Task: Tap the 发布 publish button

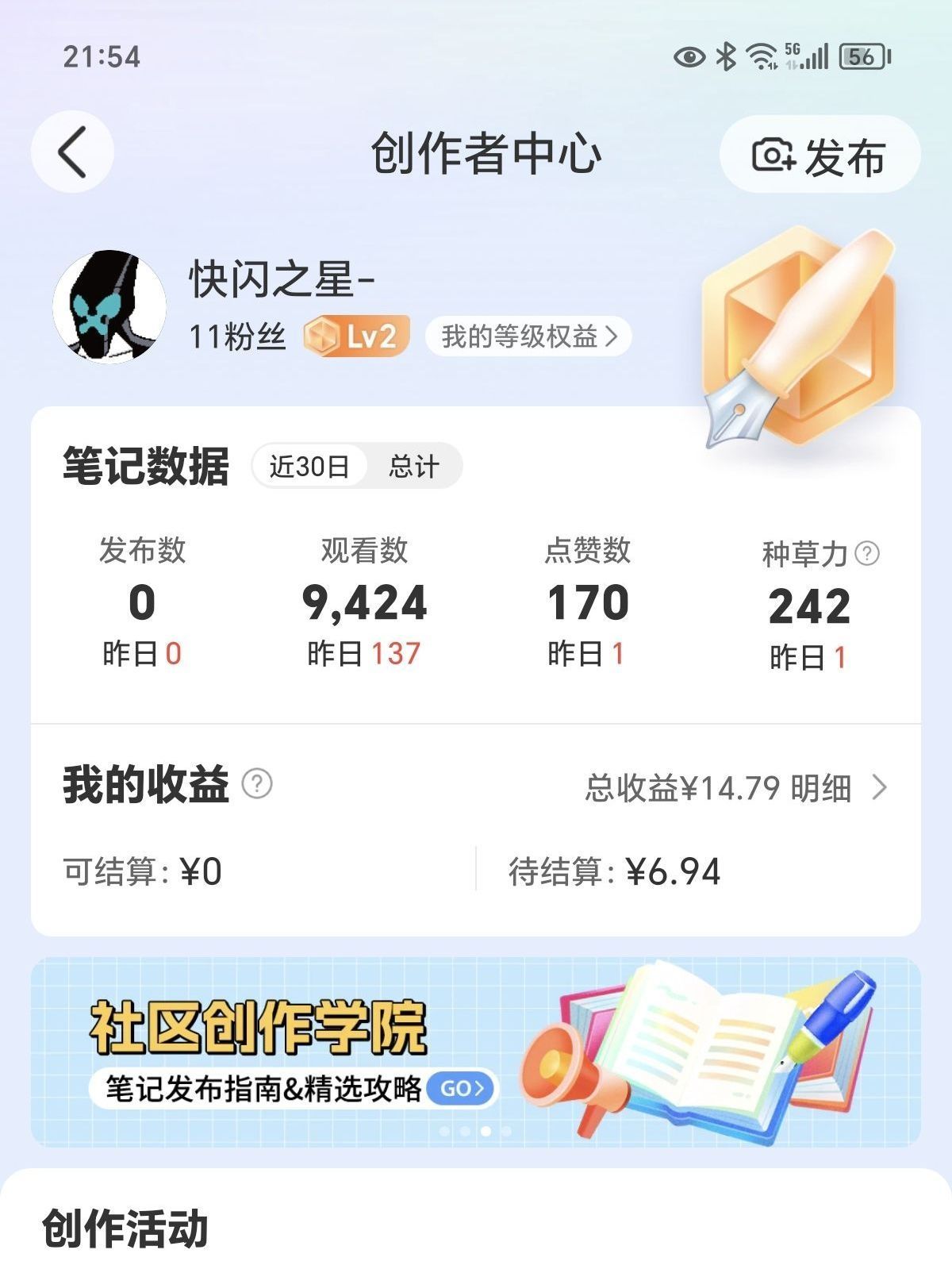Action: 819,155
